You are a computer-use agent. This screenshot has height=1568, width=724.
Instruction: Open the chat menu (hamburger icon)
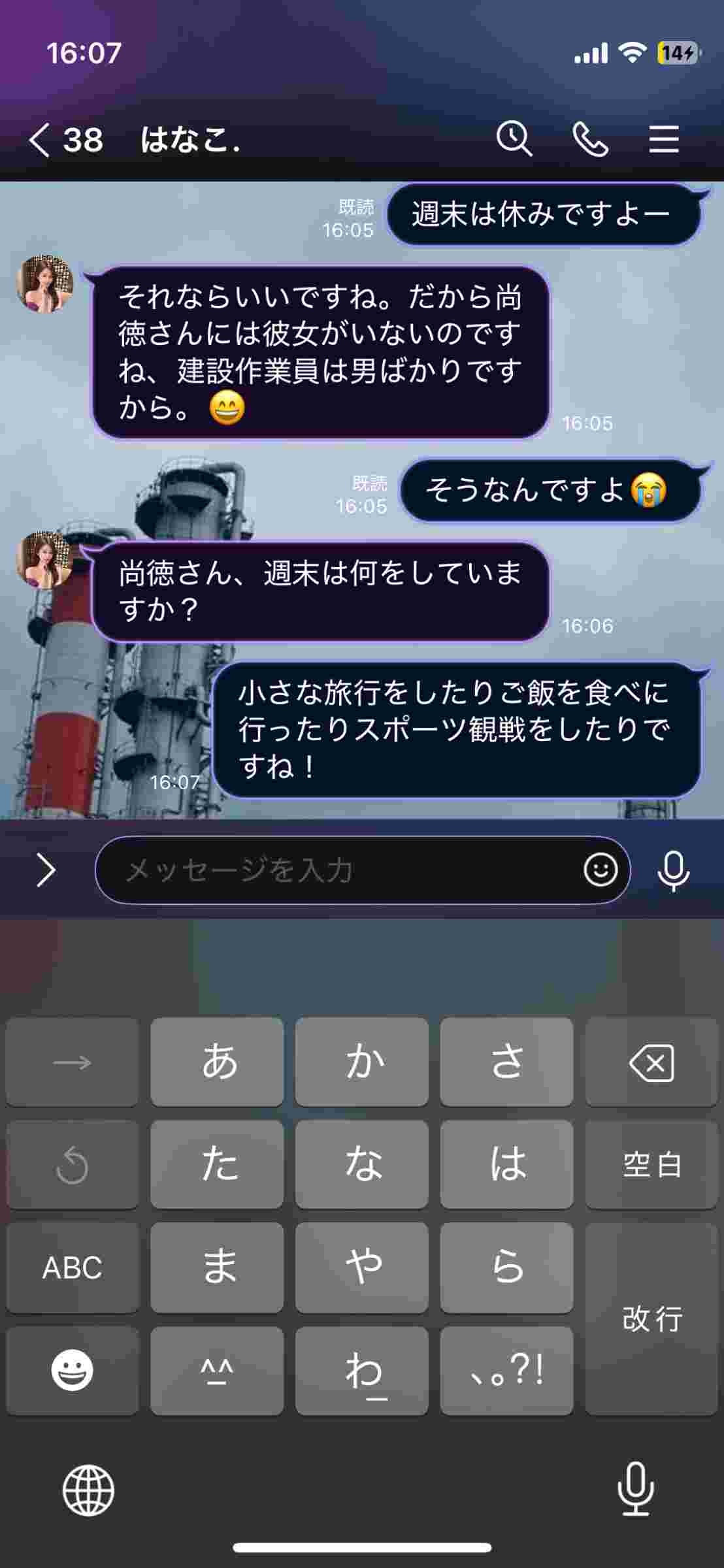664,139
